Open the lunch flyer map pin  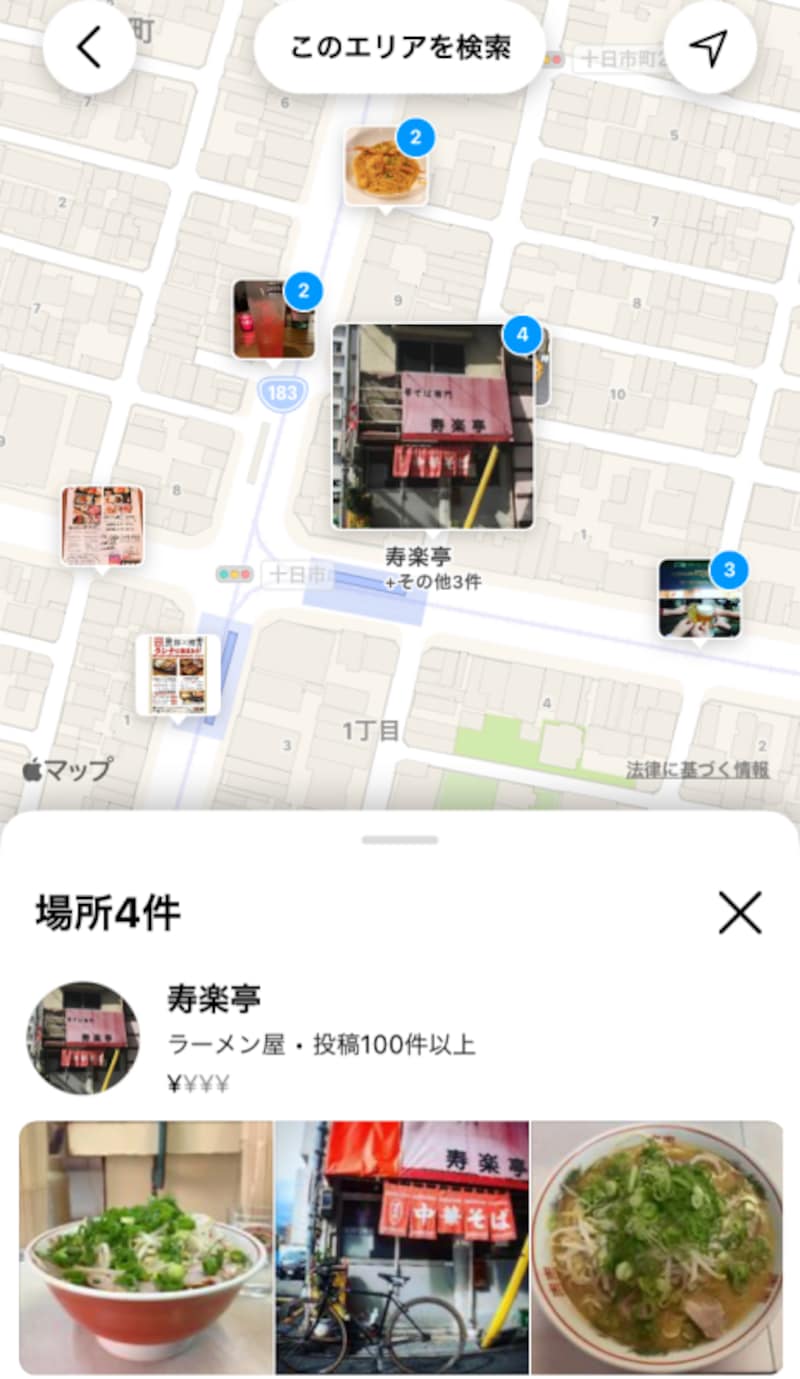[x=178, y=675]
